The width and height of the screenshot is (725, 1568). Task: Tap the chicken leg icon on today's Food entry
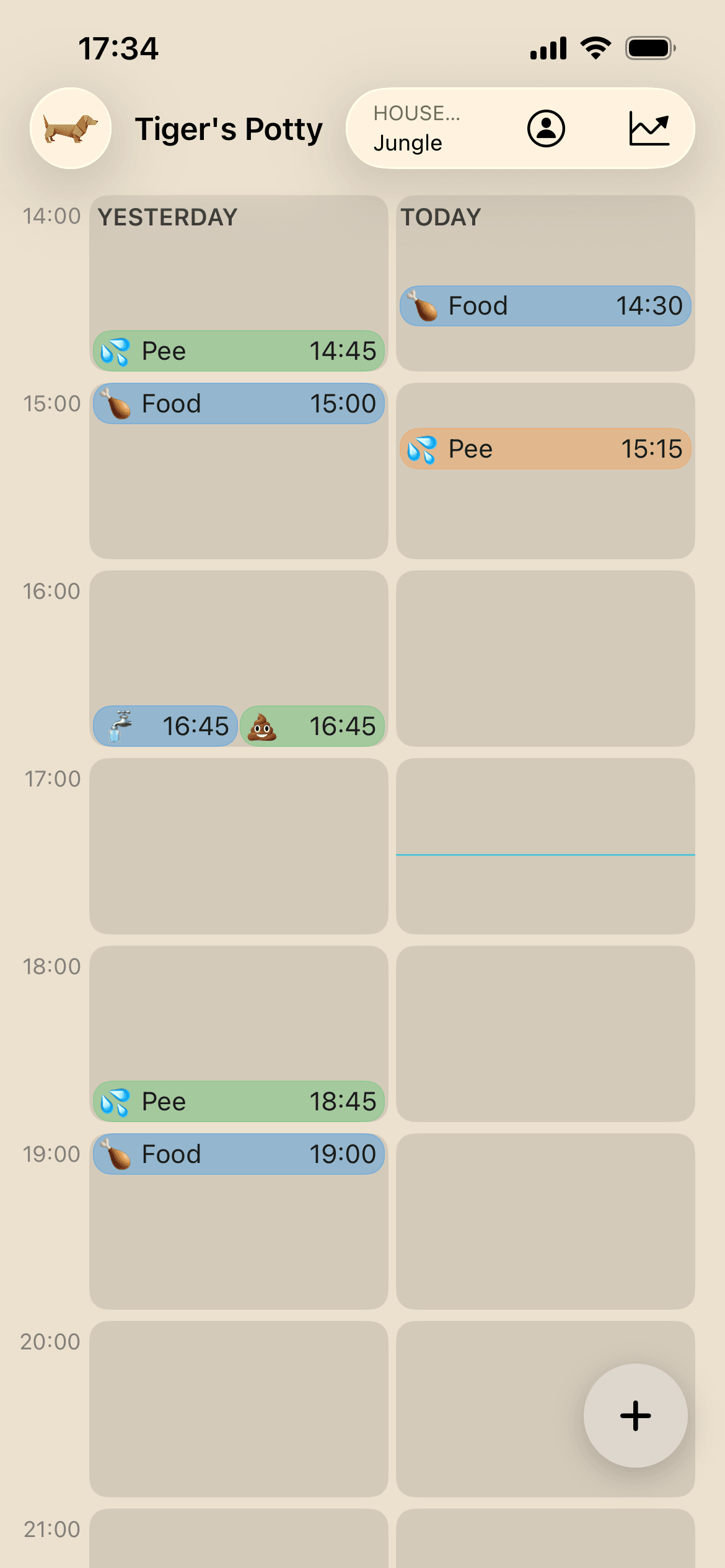(424, 305)
